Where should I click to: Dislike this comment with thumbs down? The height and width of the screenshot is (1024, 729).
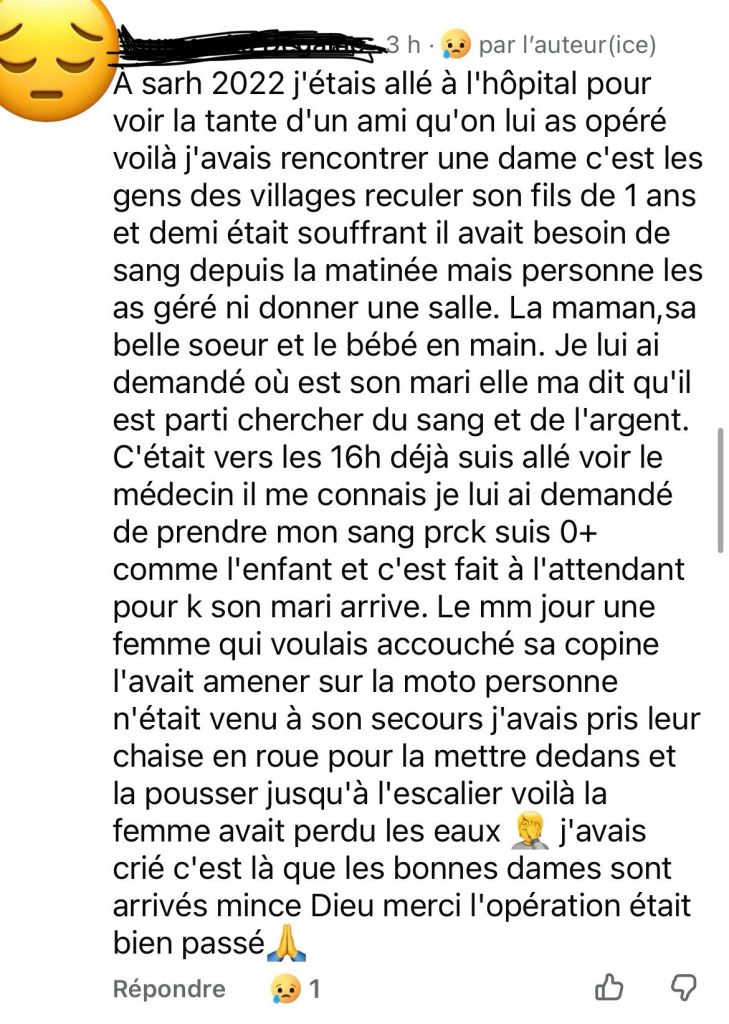click(x=684, y=988)
